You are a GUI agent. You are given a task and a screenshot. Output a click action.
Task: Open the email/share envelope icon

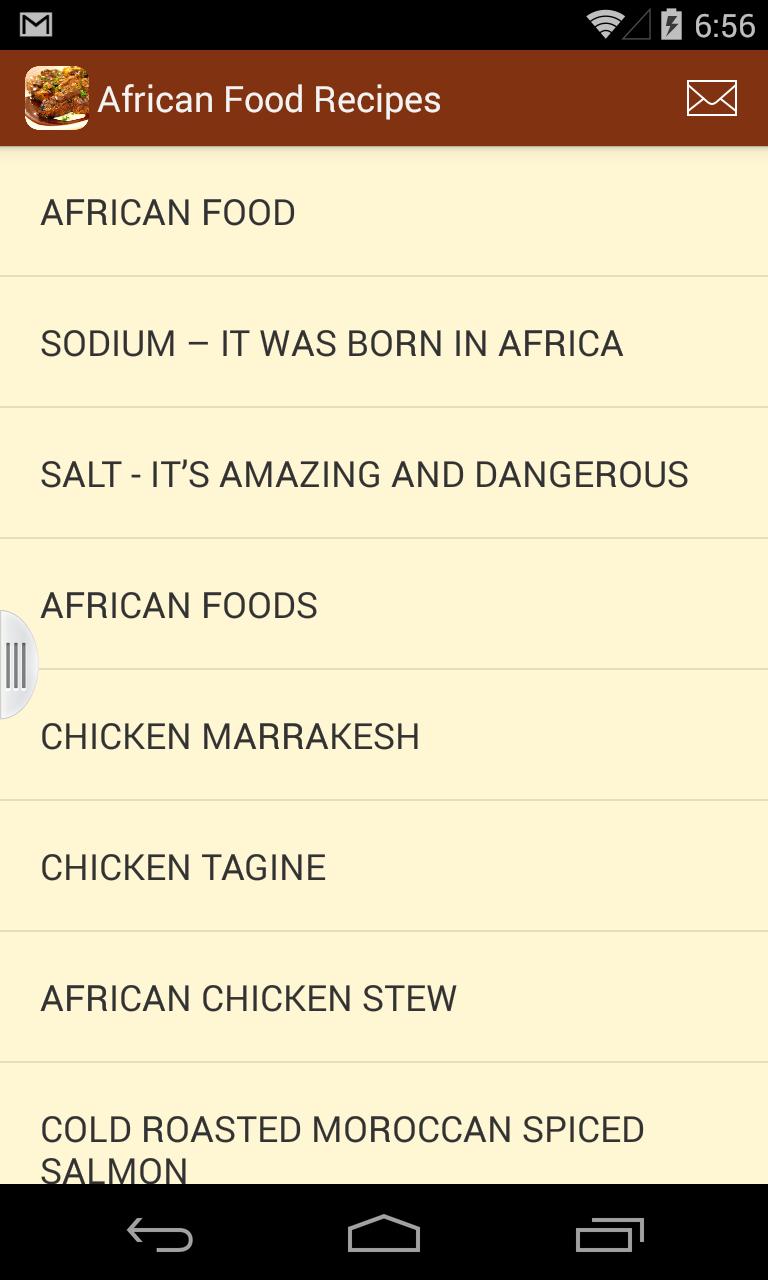tap(711, 97)
